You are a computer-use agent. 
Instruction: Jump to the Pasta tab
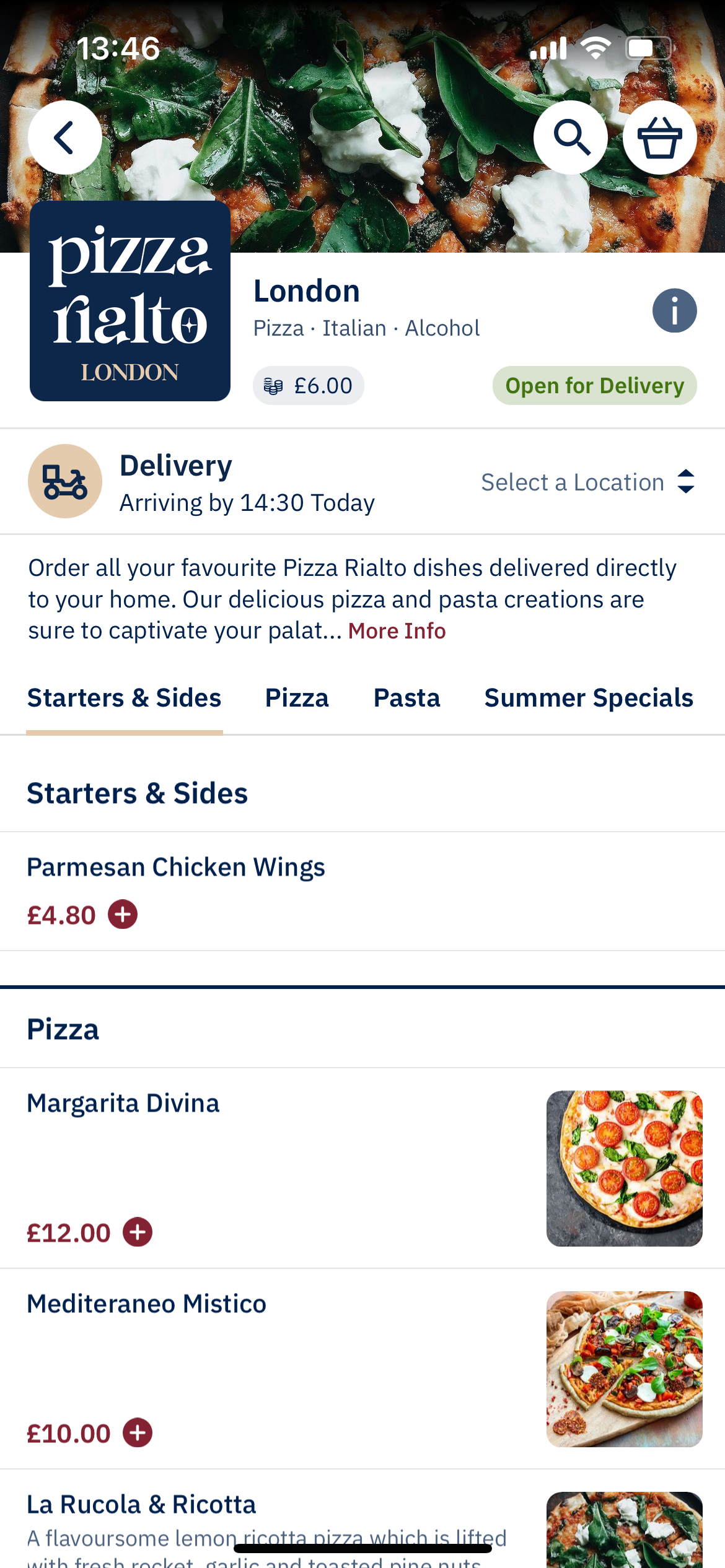[406, 698]
